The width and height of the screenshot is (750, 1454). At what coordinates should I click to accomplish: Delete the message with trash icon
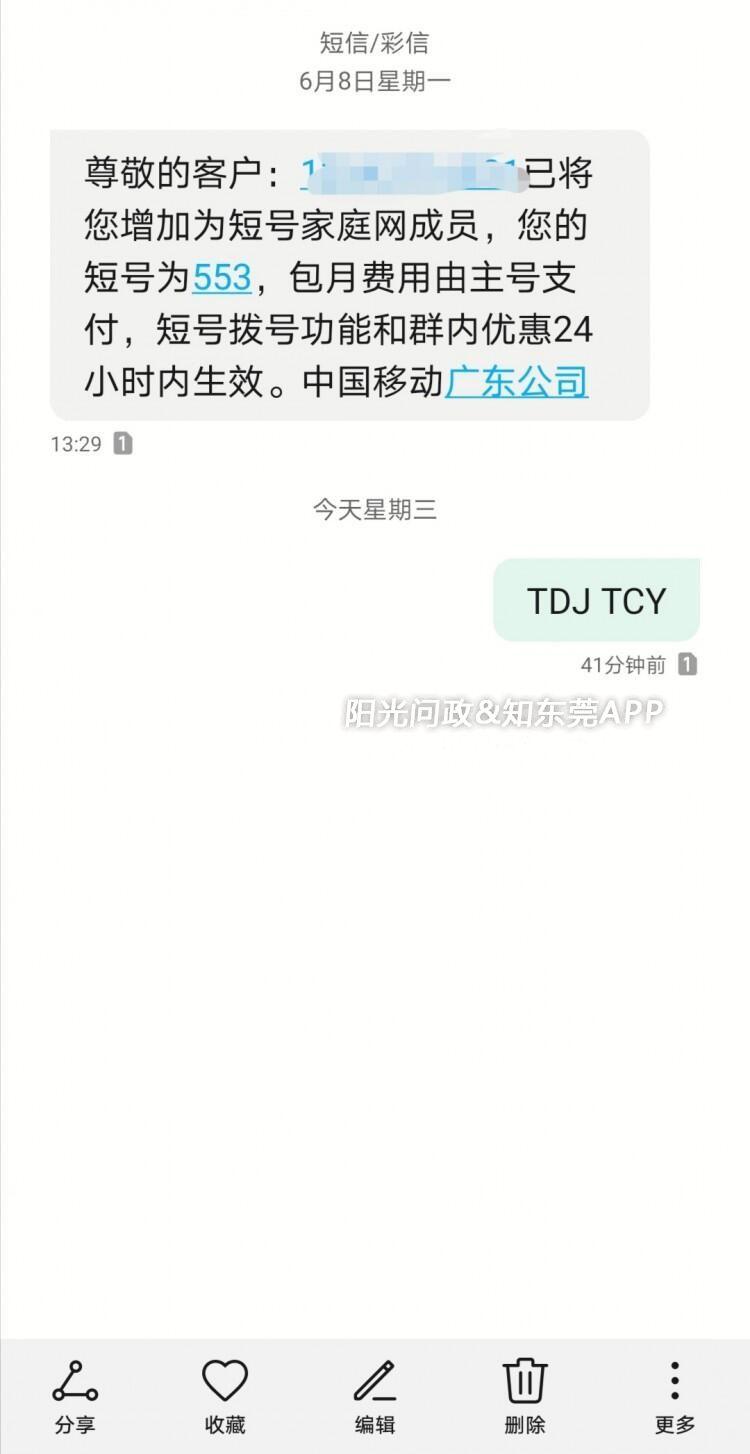point(525,1394)
